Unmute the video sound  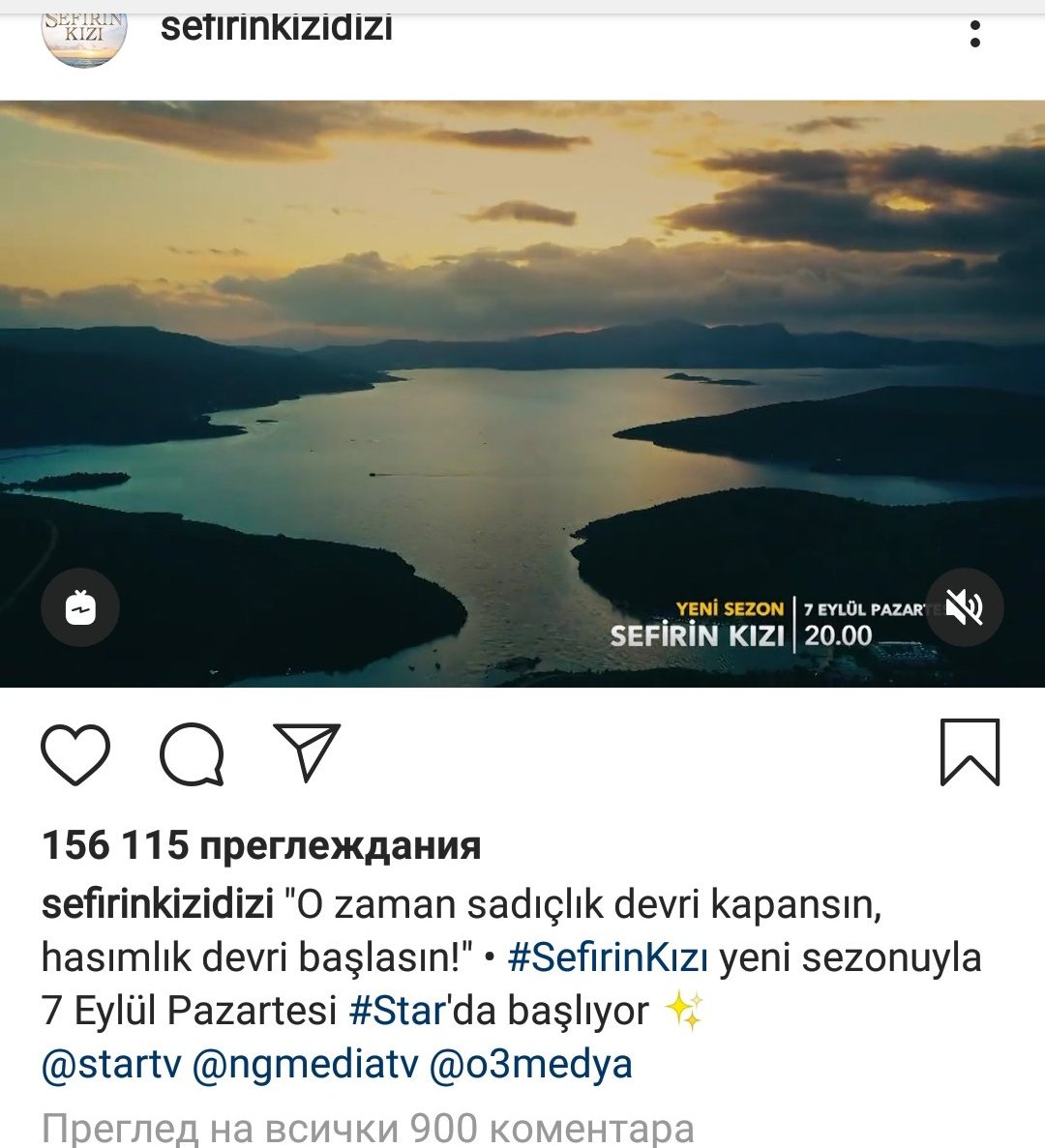pyautogui.click(x=964, y=607)
